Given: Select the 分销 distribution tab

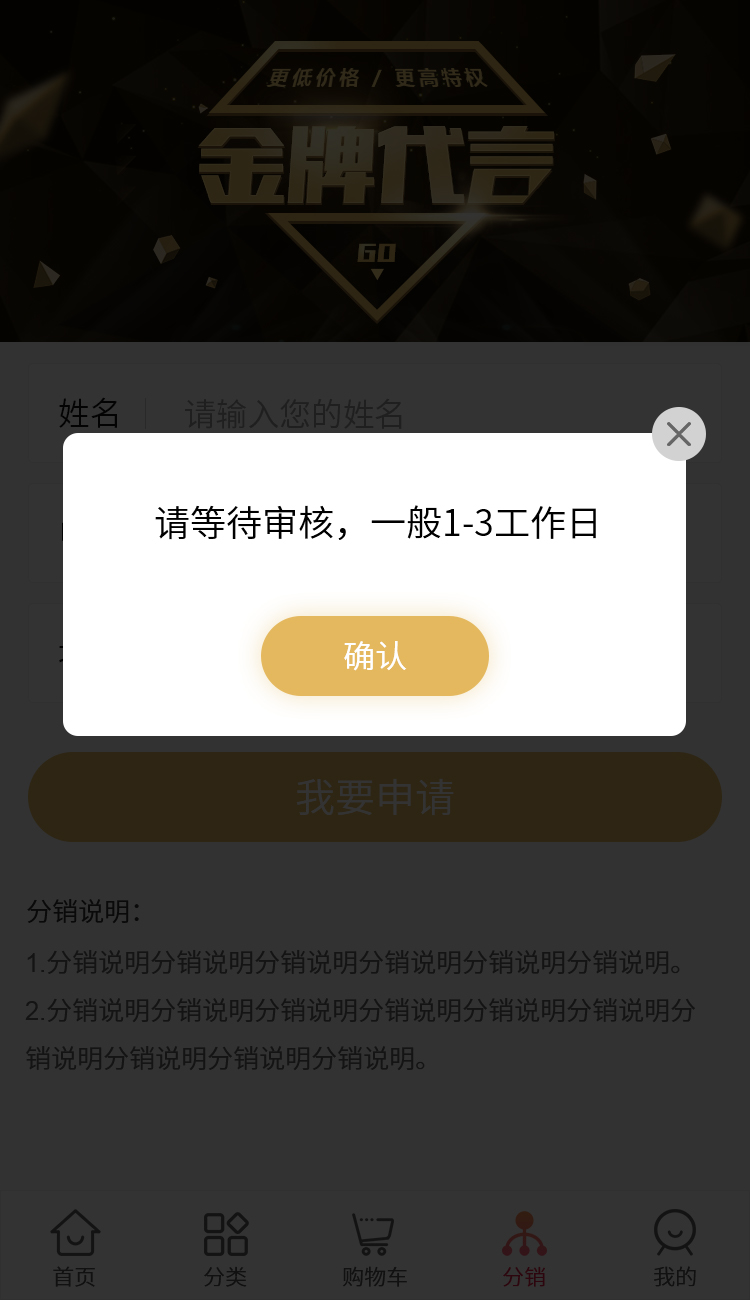Looking at the screenshot, I should [x=524, y=1246].
